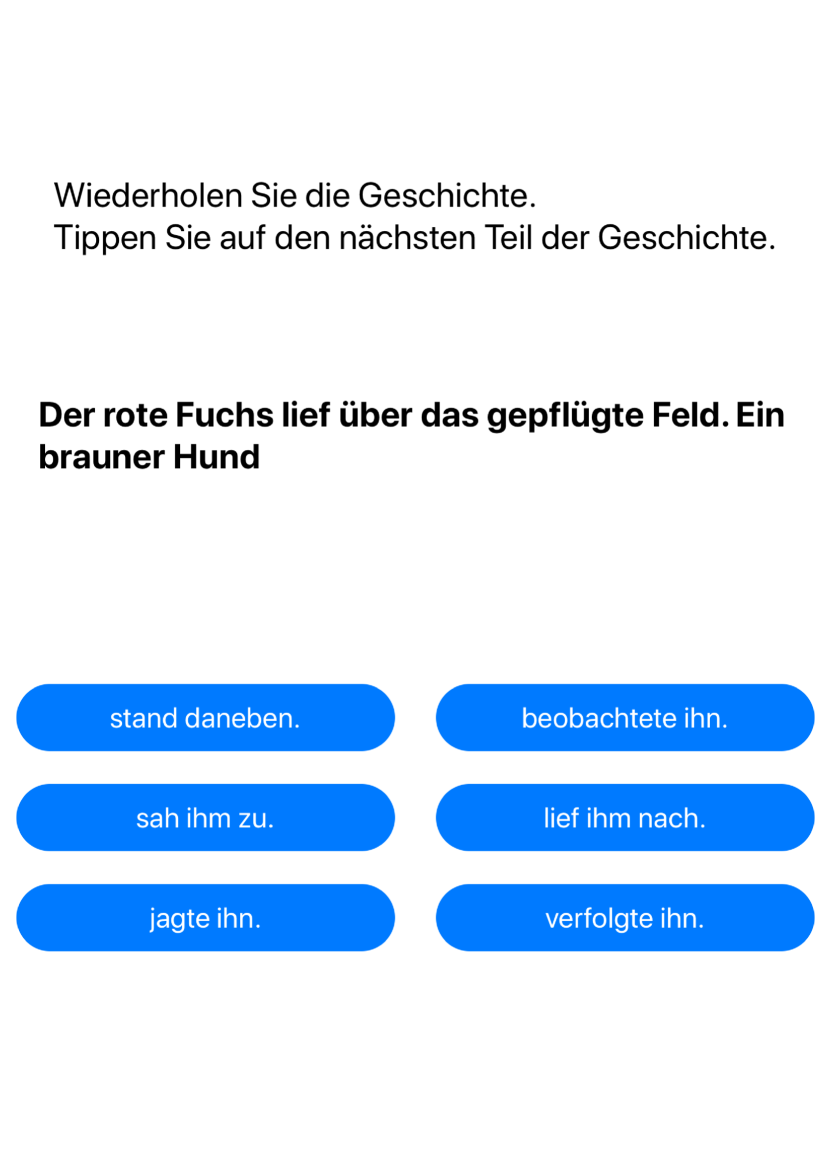Tap the 'sah ihm zu.' option
Viewport: 831px width, 1175px height.
(205, 818)
